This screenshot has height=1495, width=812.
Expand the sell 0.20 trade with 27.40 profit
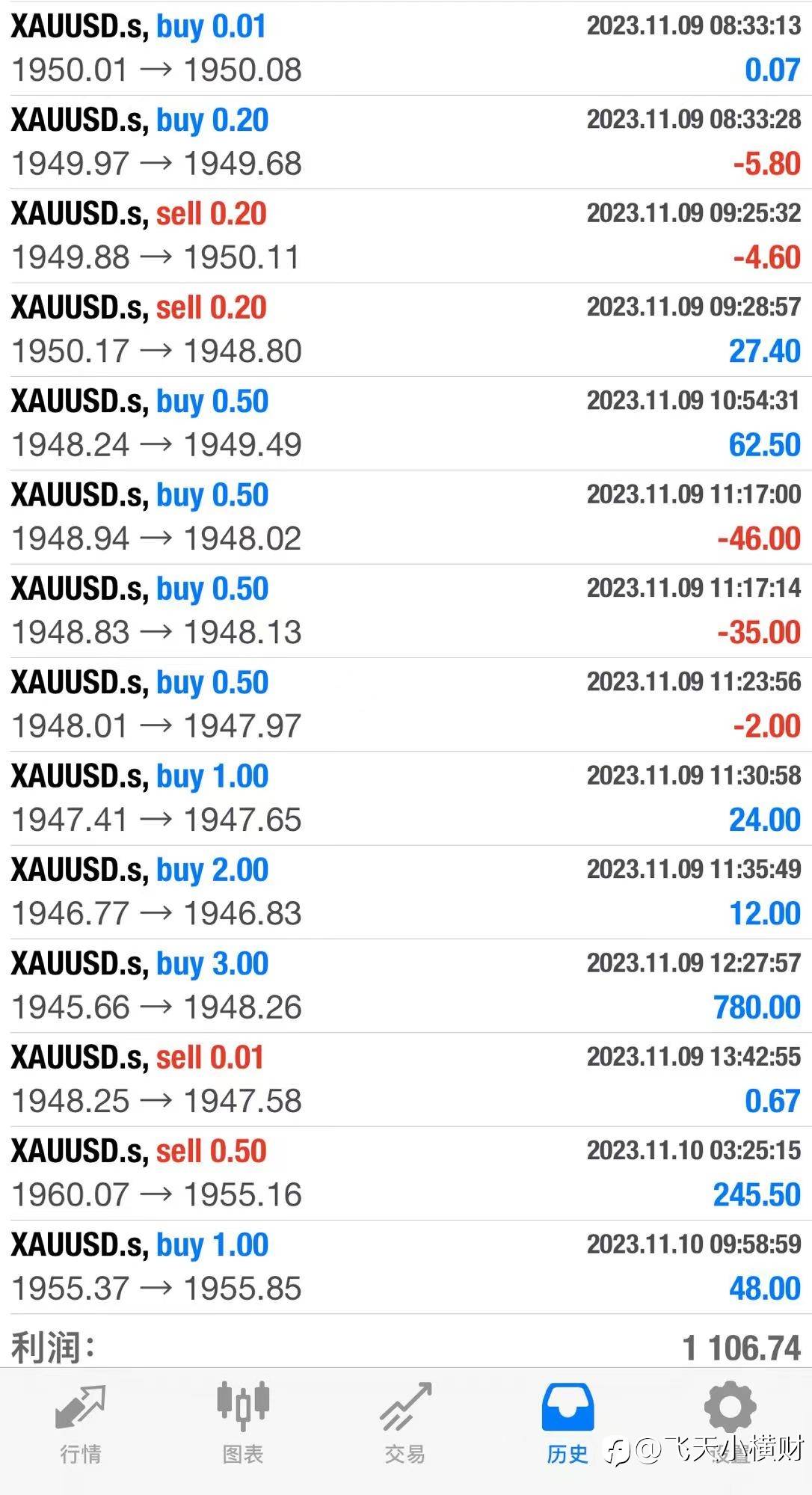406,330
